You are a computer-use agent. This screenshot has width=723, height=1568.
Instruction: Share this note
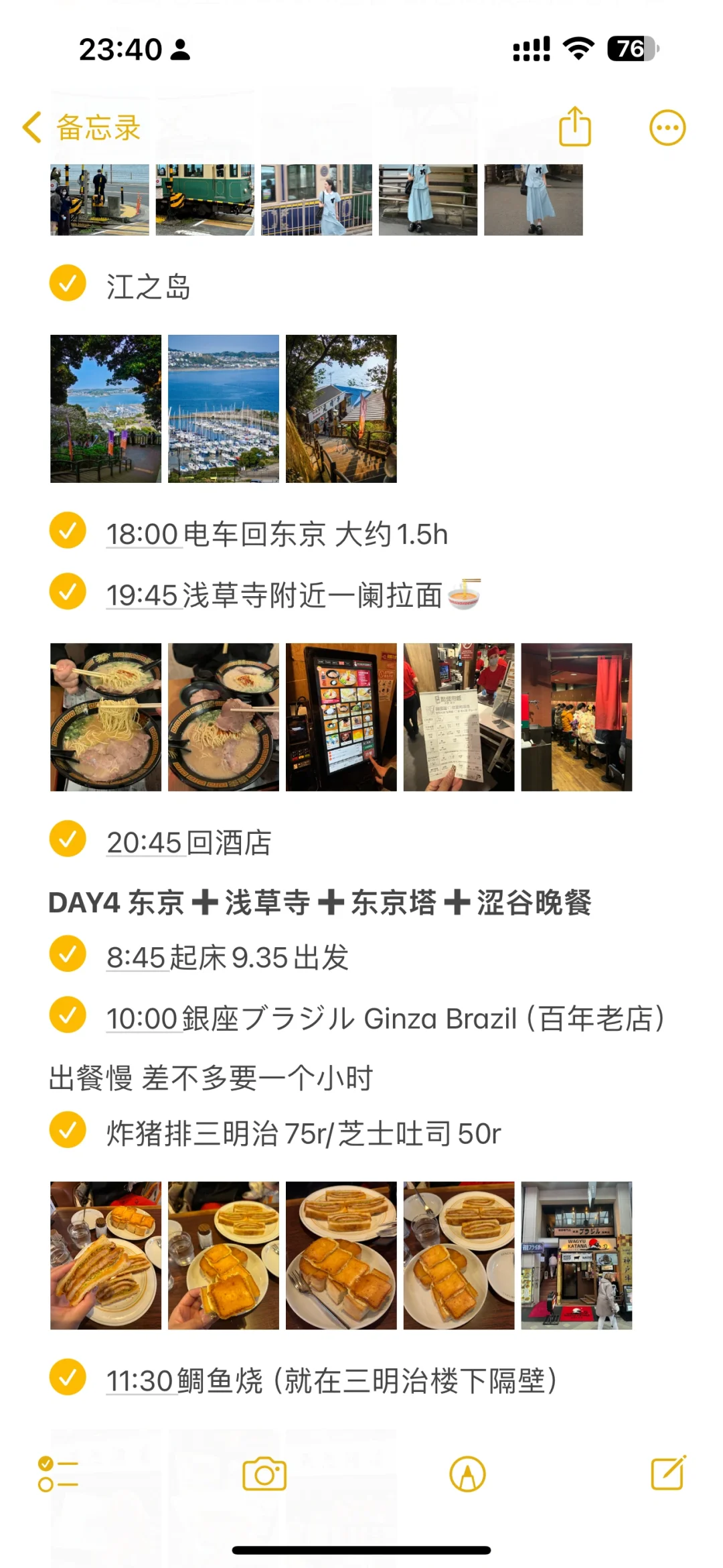tap(575, 127)
